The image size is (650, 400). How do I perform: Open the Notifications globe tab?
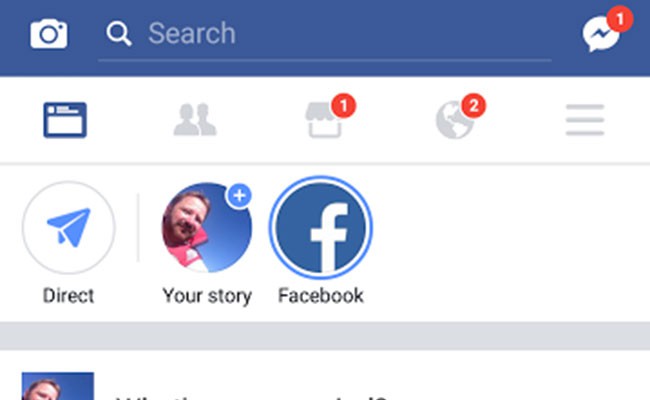(454, 121)
